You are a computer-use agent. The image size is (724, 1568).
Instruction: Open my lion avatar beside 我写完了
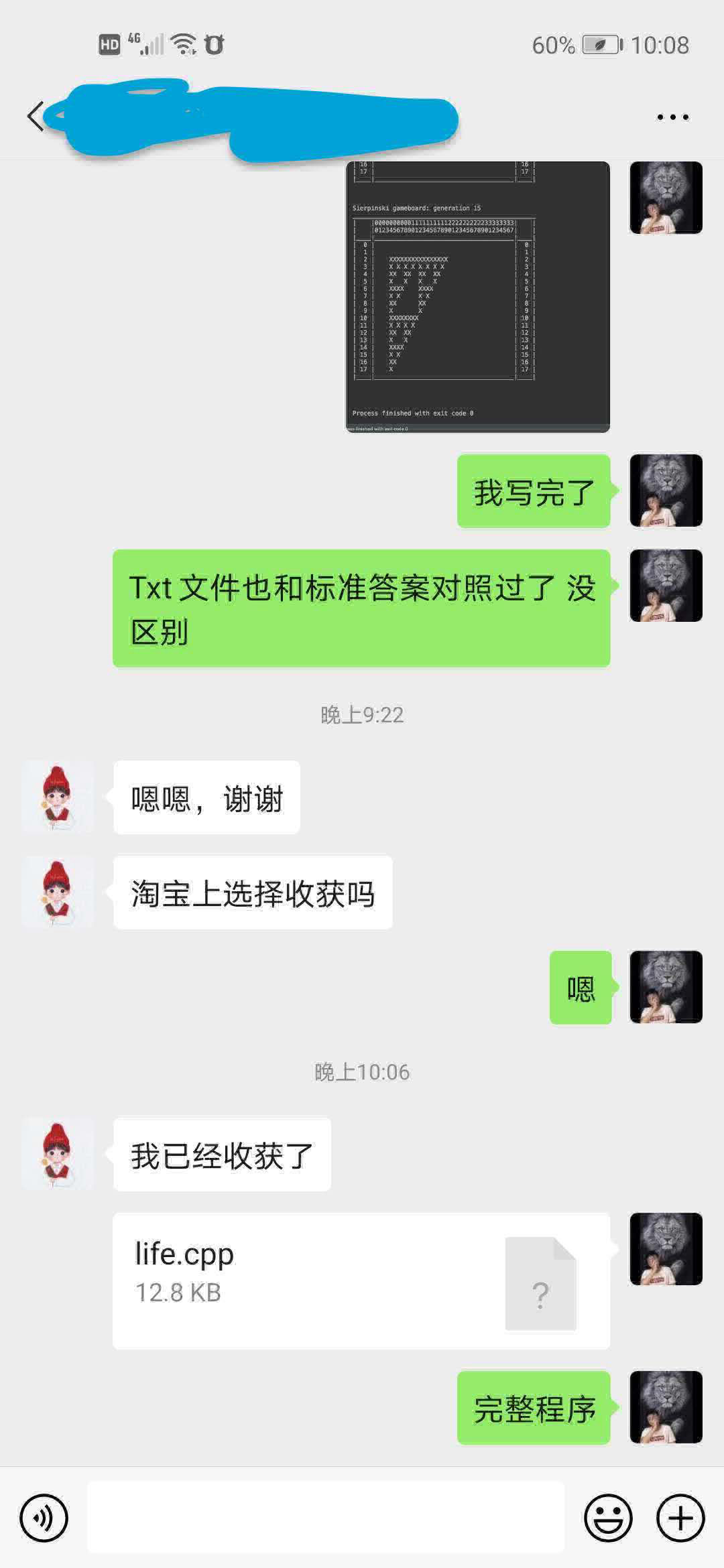coord(666,491)
